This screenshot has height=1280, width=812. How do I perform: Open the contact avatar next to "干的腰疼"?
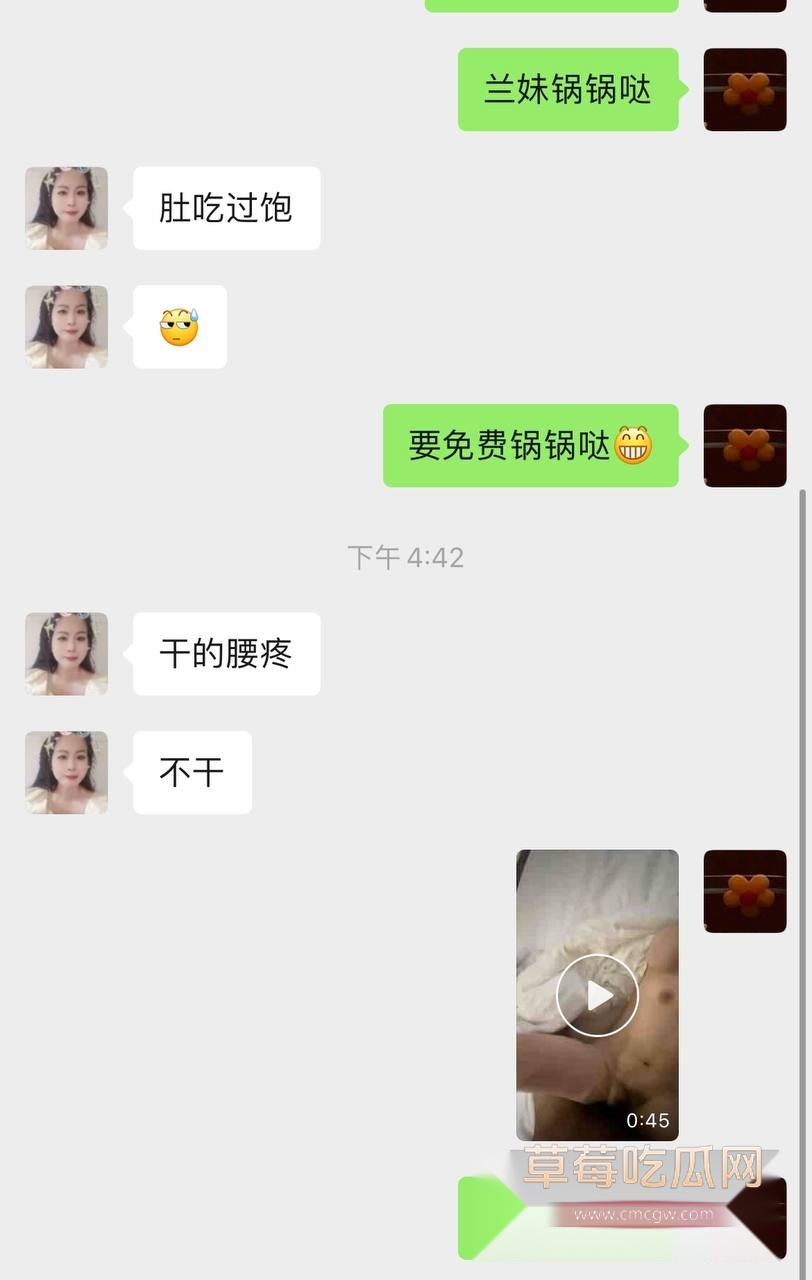point(66,654)
